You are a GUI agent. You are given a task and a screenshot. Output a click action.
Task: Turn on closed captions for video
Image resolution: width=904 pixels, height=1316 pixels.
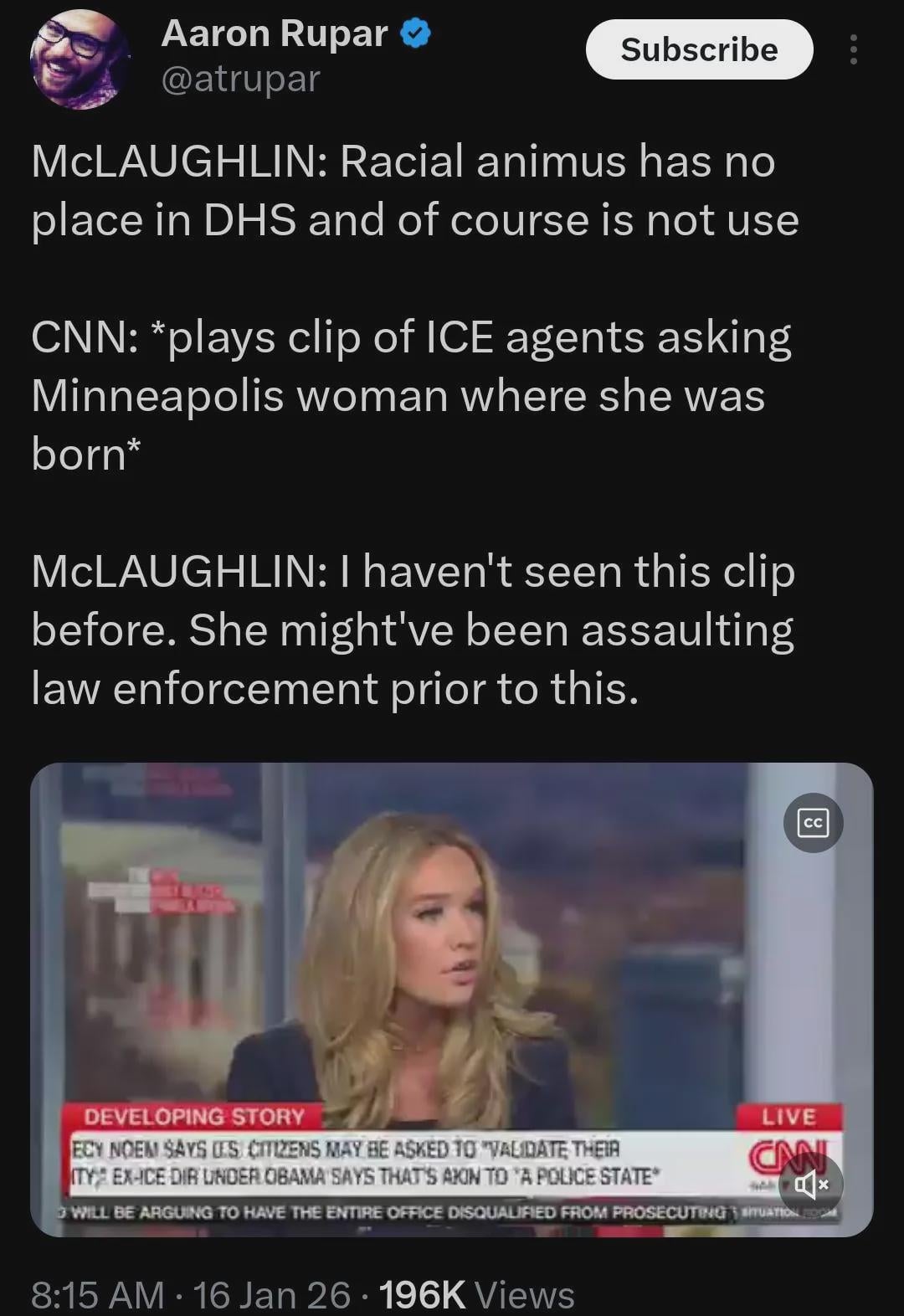(813, 823)
